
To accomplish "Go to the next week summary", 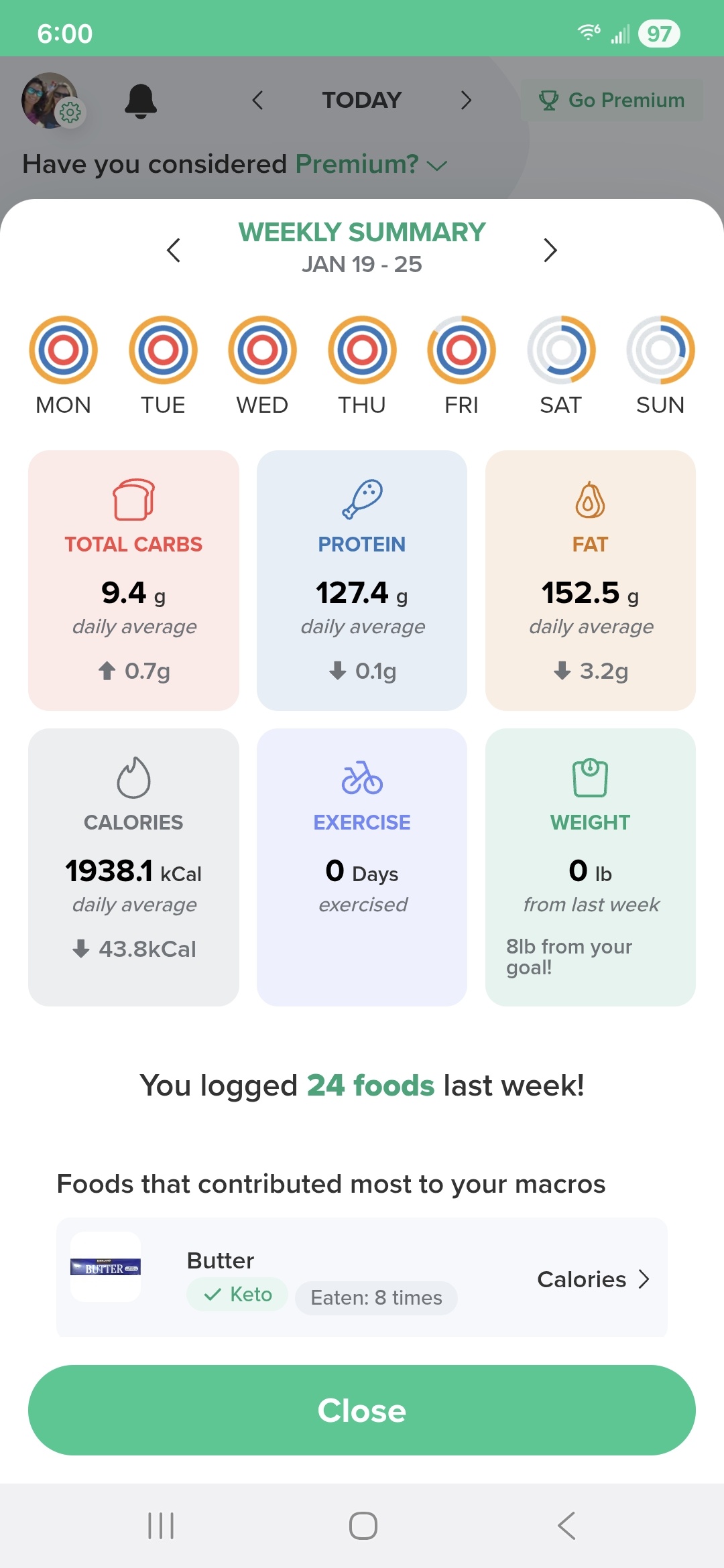I will click(x=550, y=250).
